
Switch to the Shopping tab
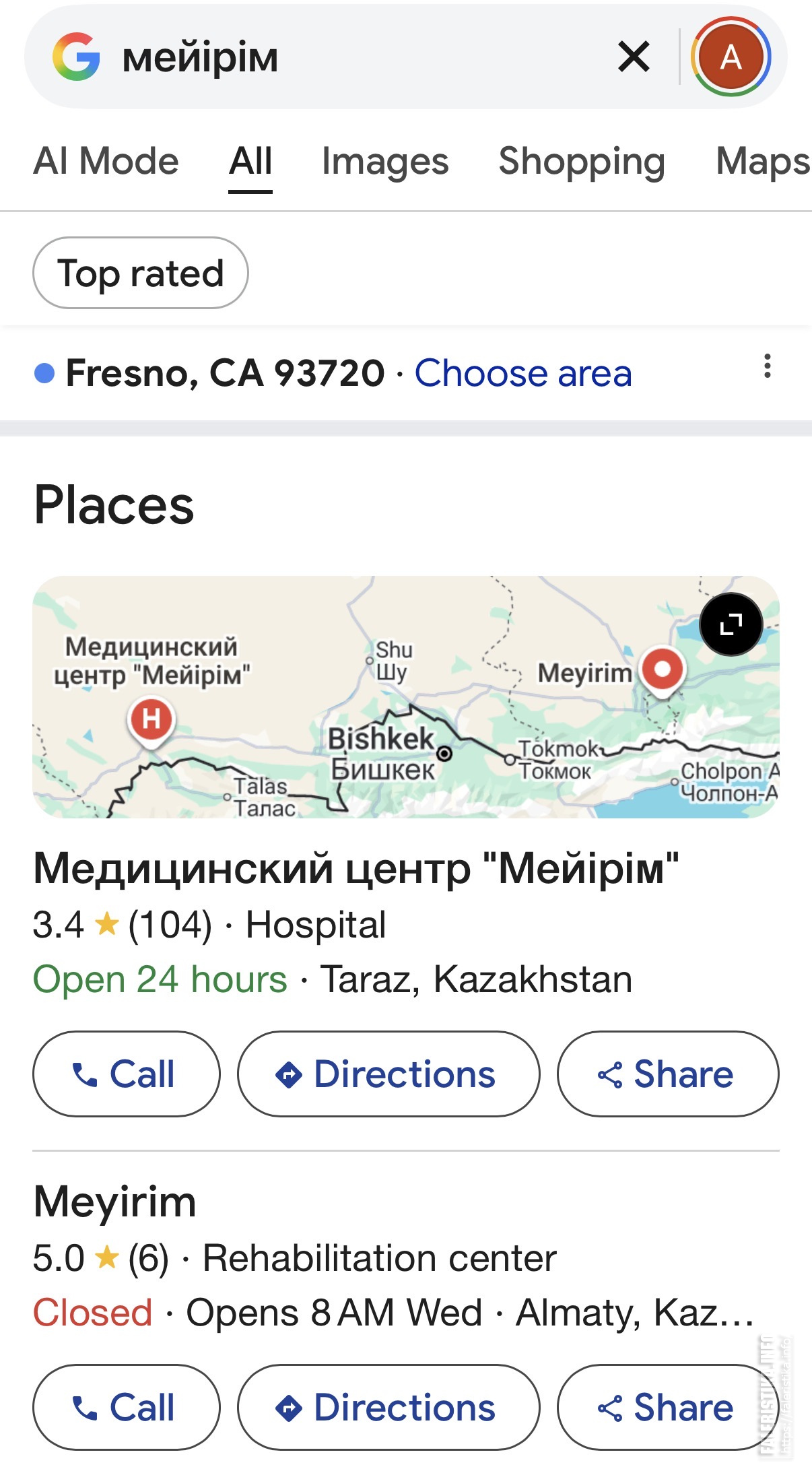pyautogui.click(x=582, y=162)
